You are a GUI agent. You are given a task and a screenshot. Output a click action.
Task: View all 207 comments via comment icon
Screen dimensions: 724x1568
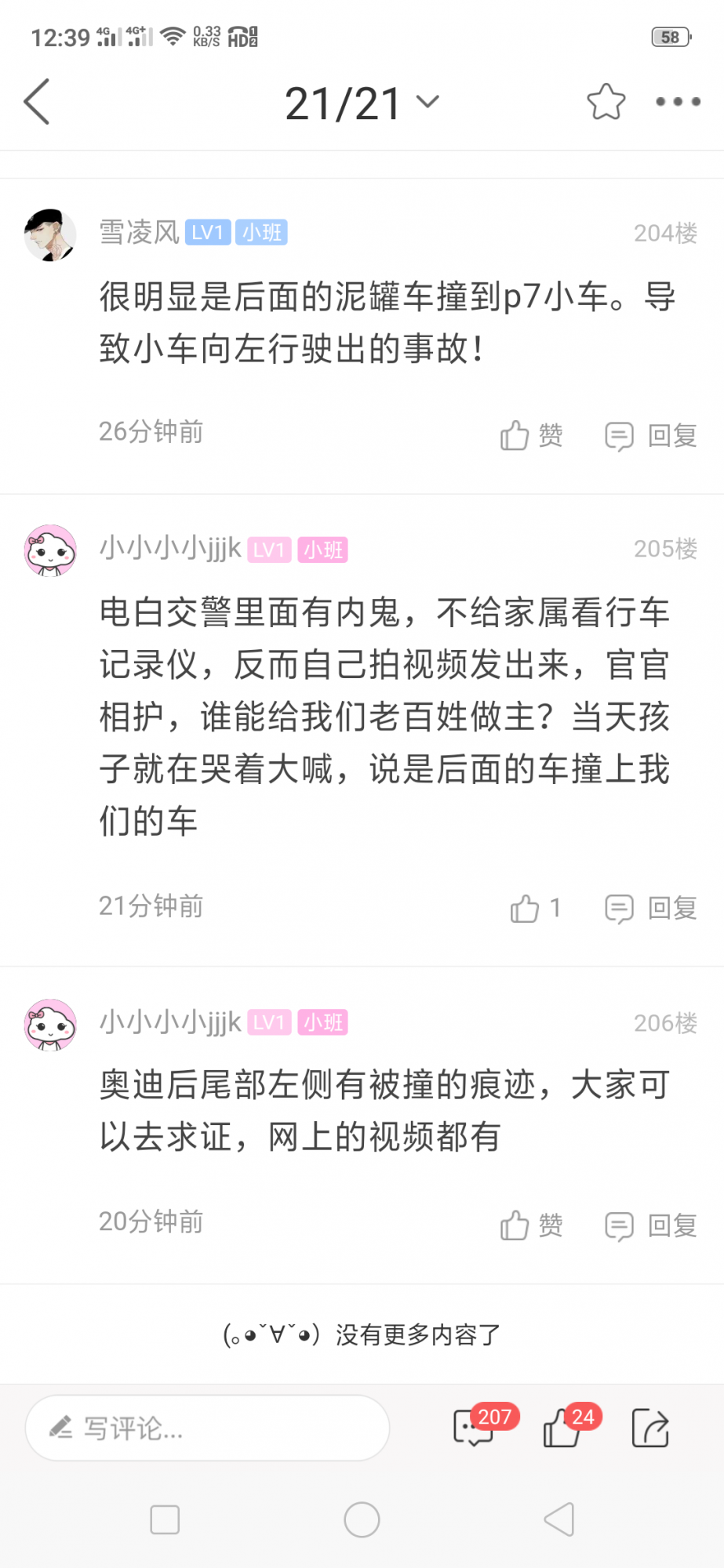pyautogui.click(x=475, y=1428)
